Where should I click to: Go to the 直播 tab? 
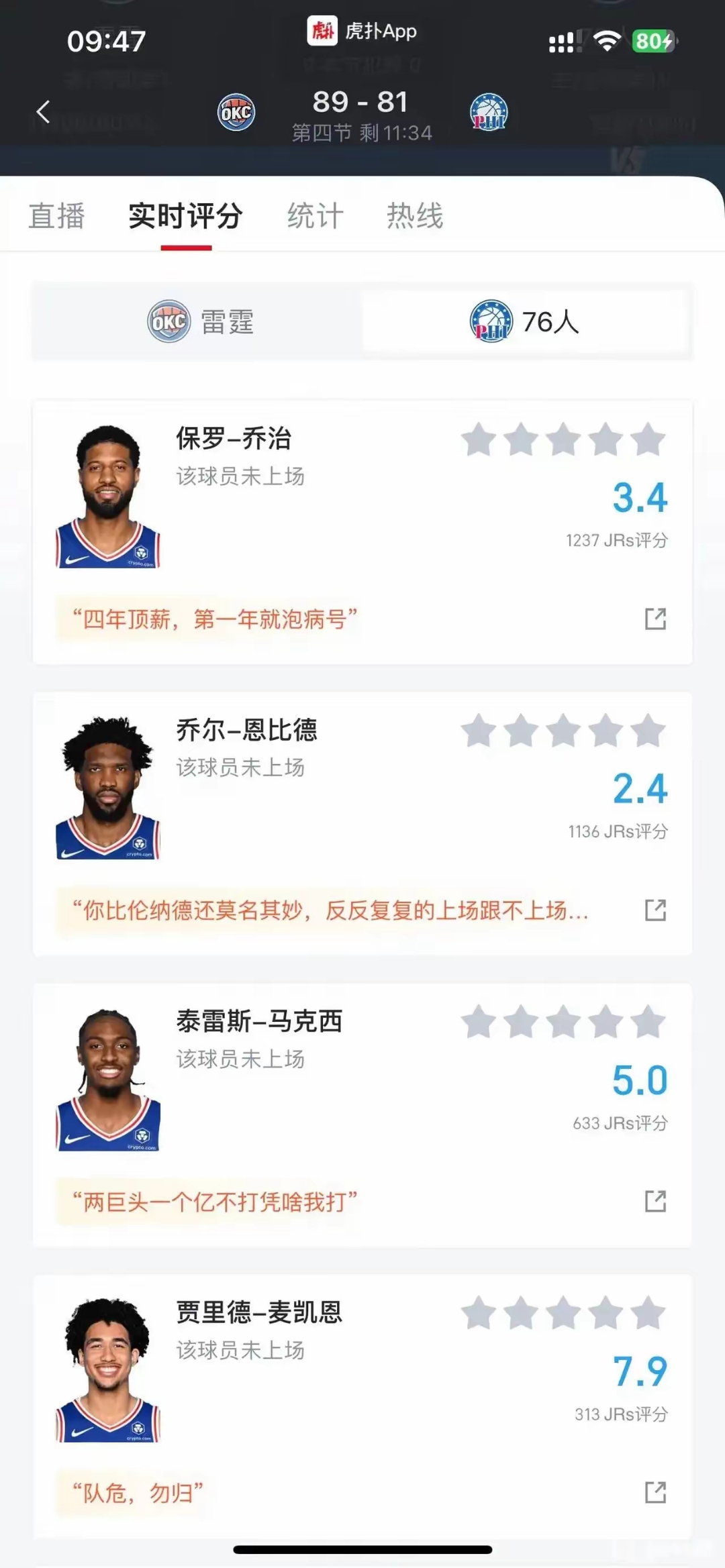pos(56,216)
